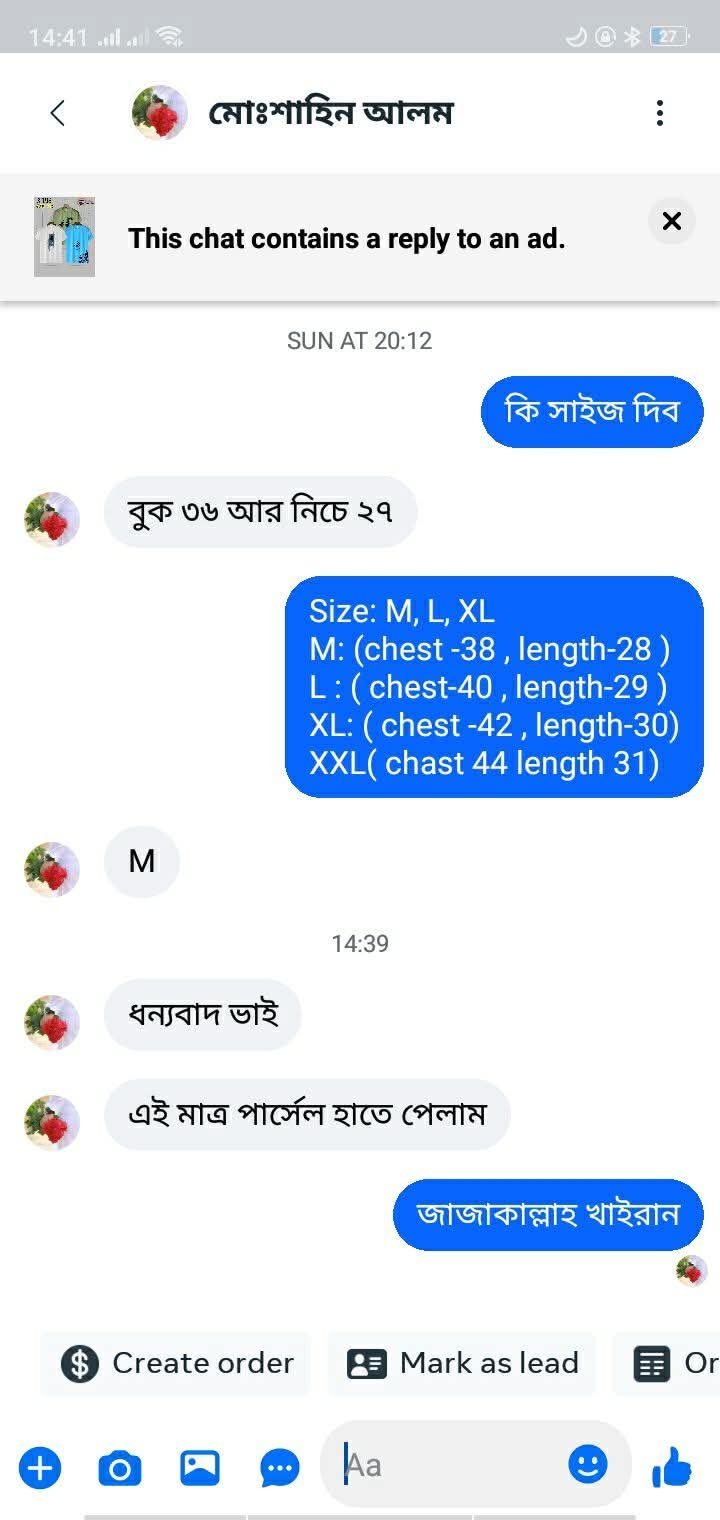This screenshot has height=1520, width=720.
Task: Open মোঃশাহিন আলম's profile header
Action: [x=330, y=113]
